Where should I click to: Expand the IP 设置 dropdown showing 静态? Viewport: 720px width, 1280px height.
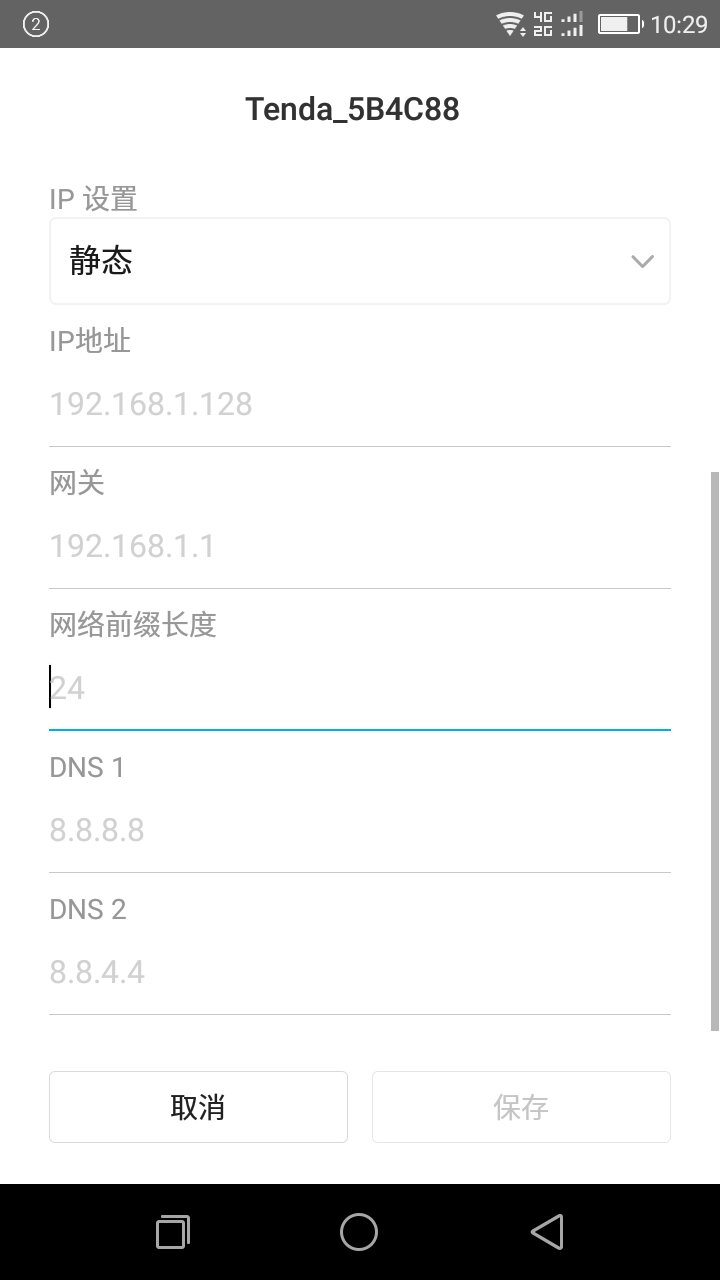pyautogui.click(x=360, y=261)
